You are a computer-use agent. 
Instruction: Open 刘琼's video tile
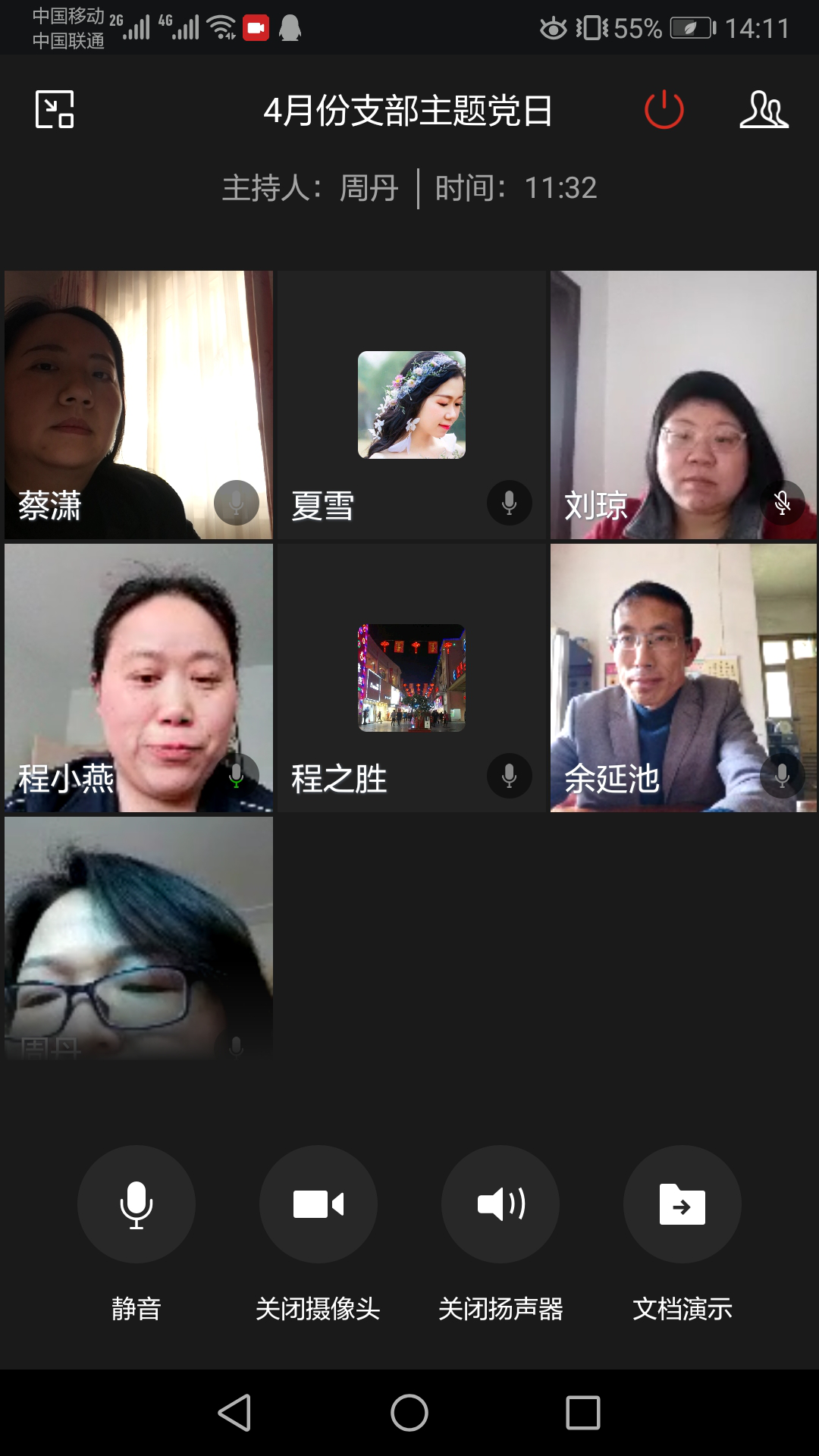[683, 404]
